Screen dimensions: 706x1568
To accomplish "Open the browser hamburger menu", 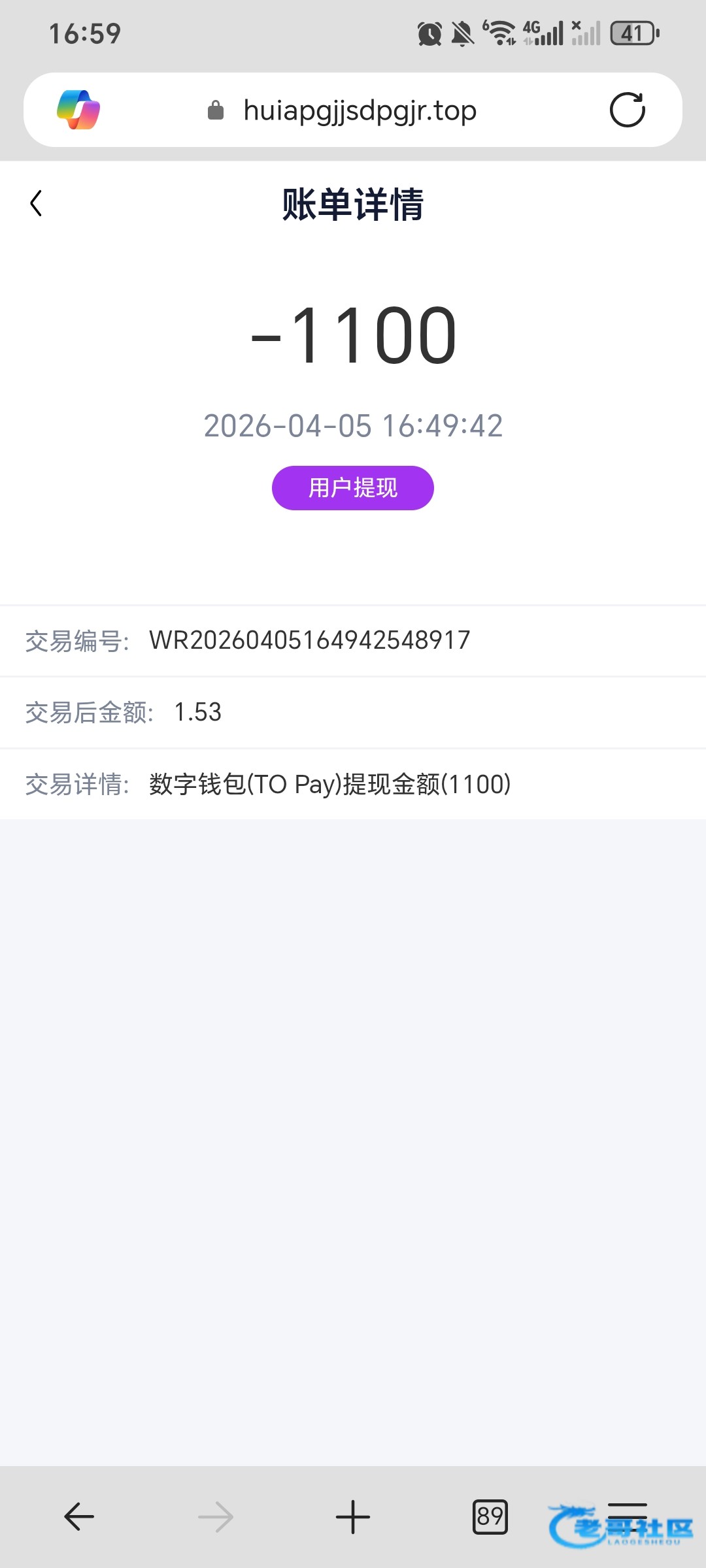I will tap(627, 1514).
